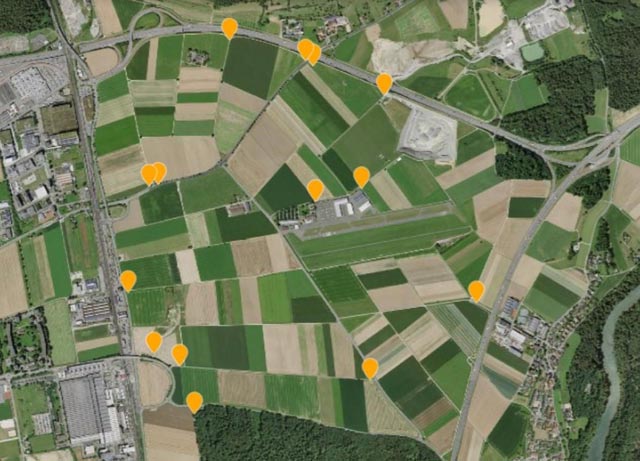Open the marker at the forest edge

pyautogui.click(x=194, y=401)
